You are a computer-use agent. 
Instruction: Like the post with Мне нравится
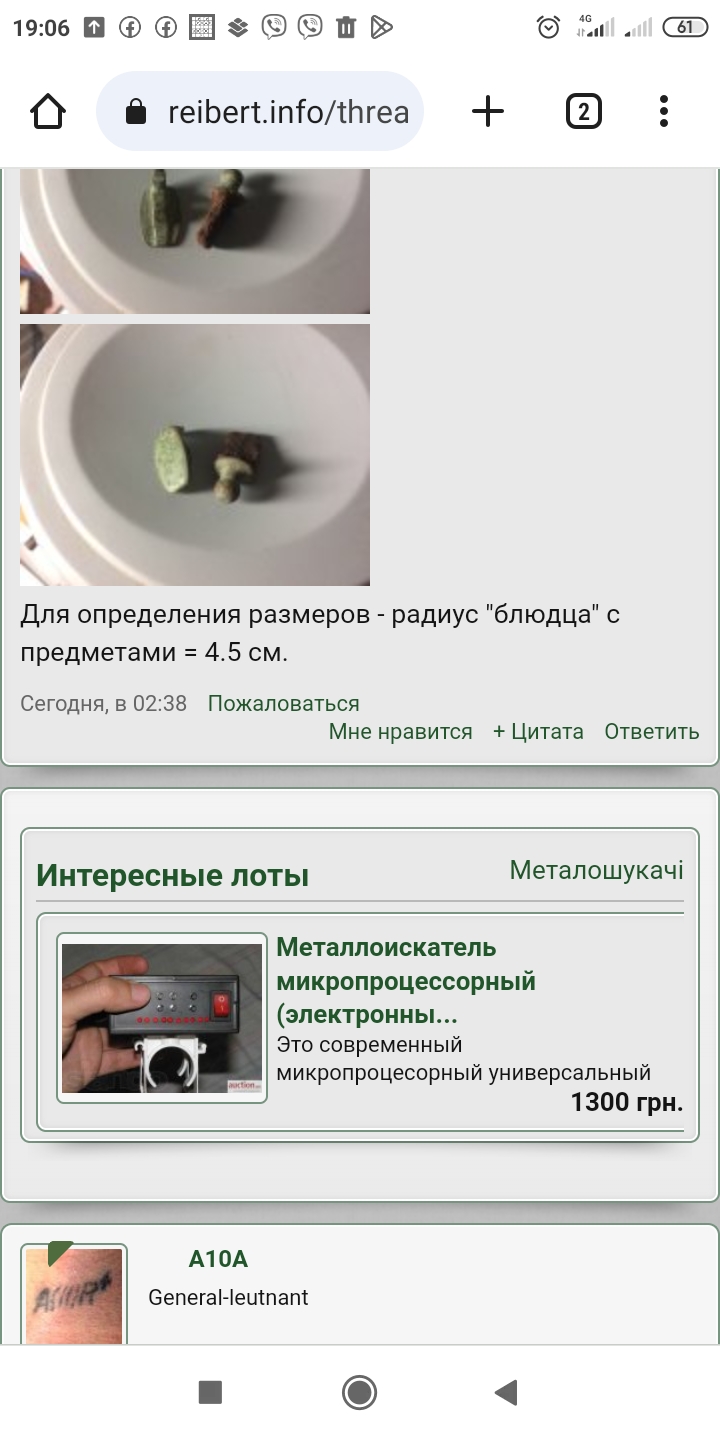pyautogui.click(x=400, y=732)
